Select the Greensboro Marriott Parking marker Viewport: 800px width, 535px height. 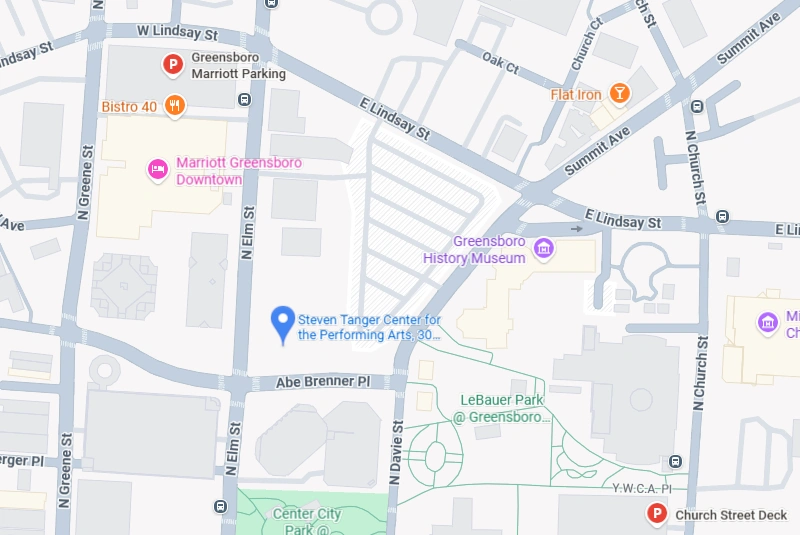173,66
